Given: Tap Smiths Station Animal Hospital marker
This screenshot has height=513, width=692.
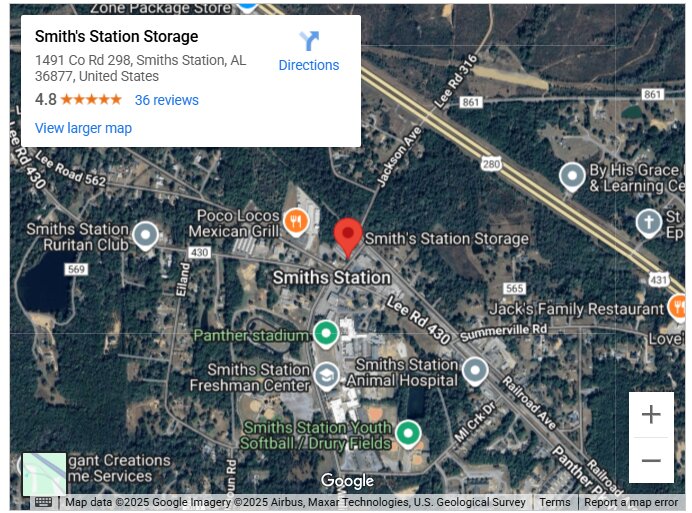Looking at the screenshot, I should pyautogui.click(x=475, y=371).
